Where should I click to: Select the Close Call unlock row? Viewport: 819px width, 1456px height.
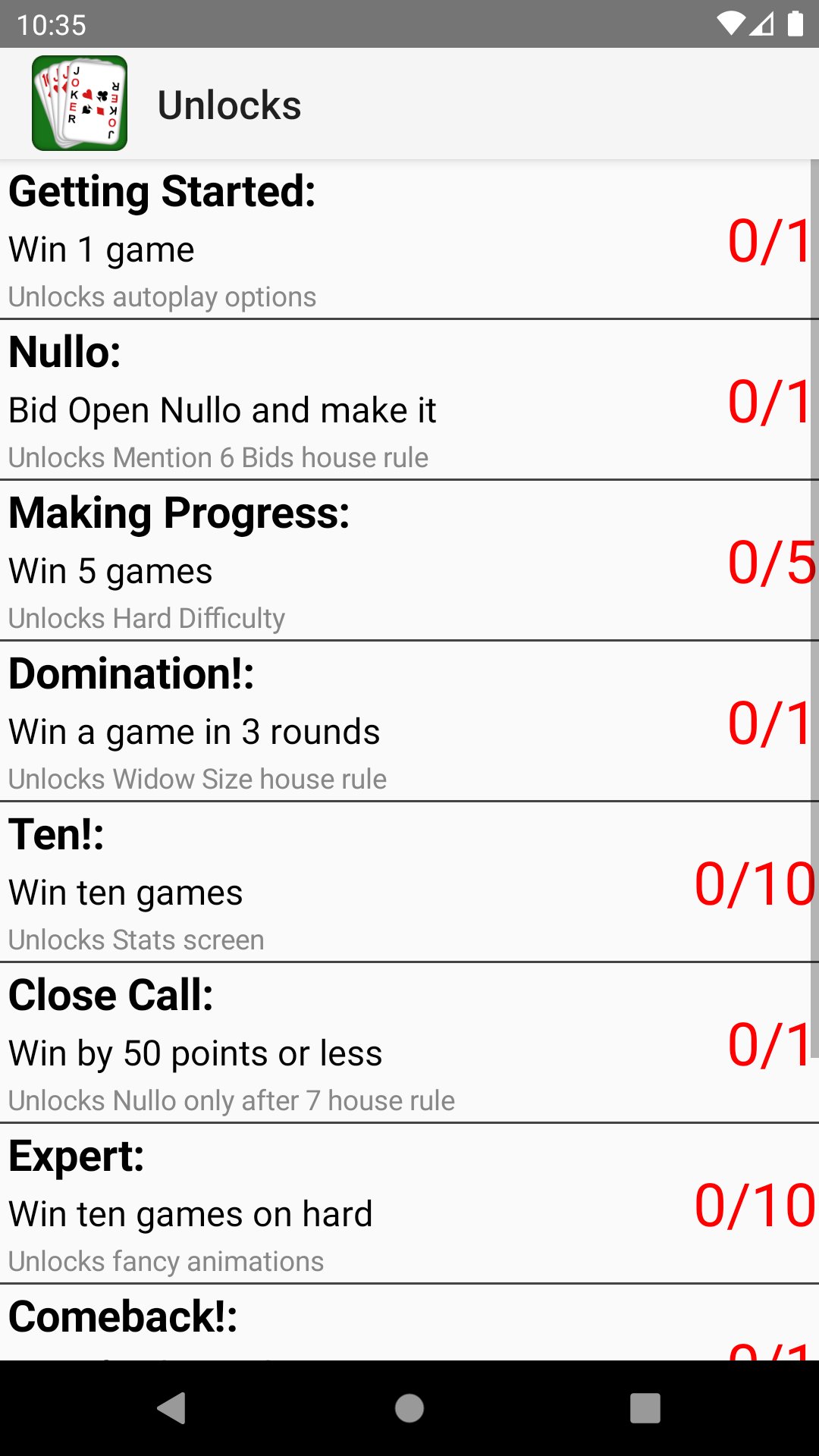(x=409, y=1043)
